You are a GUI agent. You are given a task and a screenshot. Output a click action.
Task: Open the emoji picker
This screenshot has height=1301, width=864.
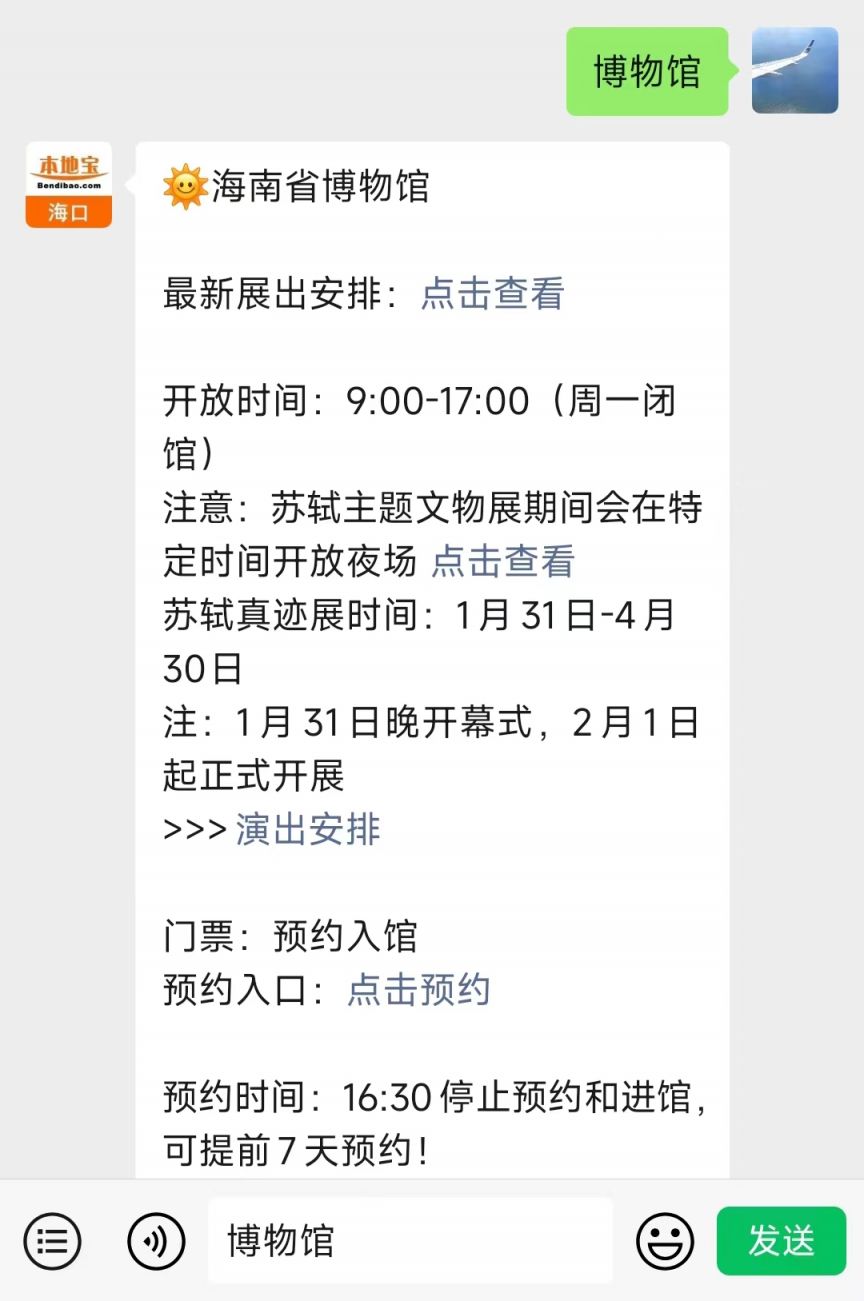pyautogui.click(x=665, y=1241)
